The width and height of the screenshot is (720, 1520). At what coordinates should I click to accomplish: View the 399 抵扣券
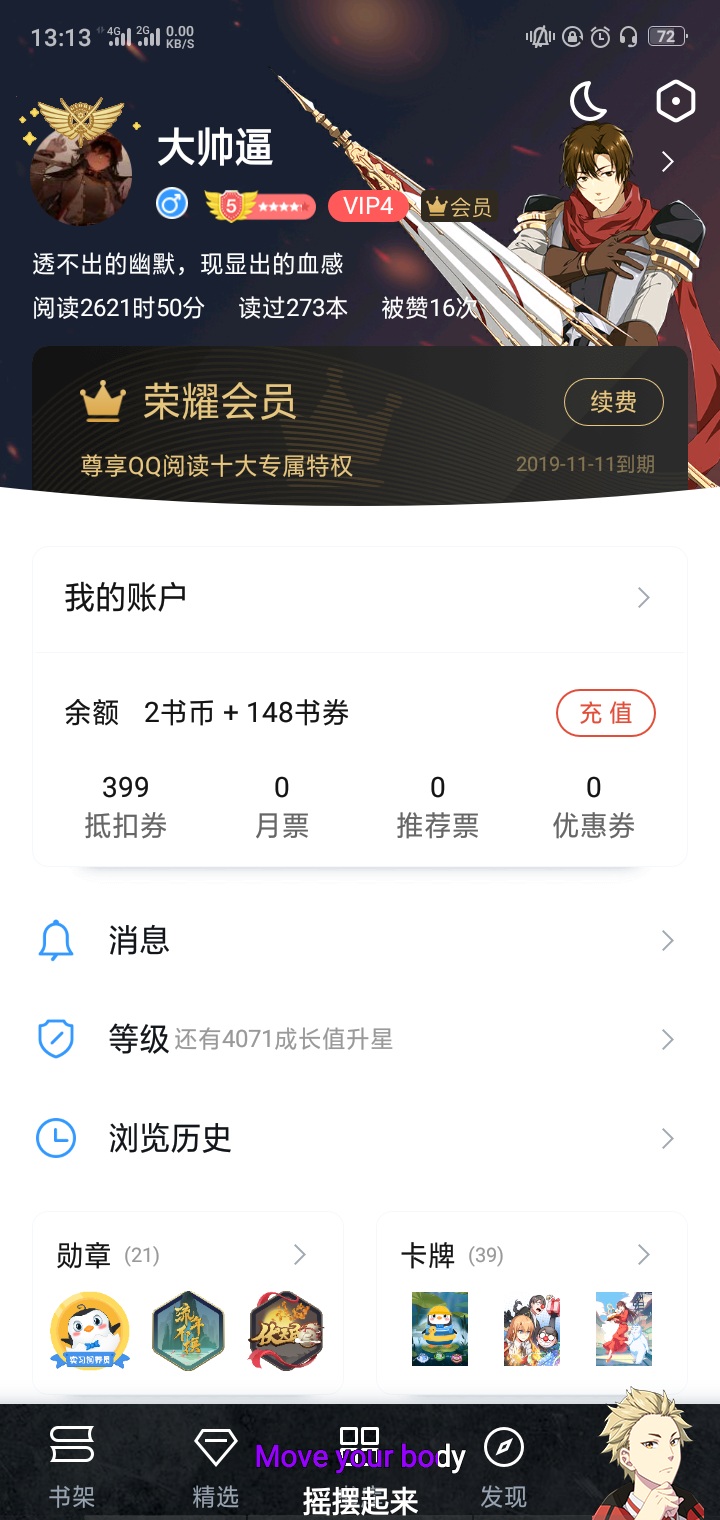click(126, 807)
